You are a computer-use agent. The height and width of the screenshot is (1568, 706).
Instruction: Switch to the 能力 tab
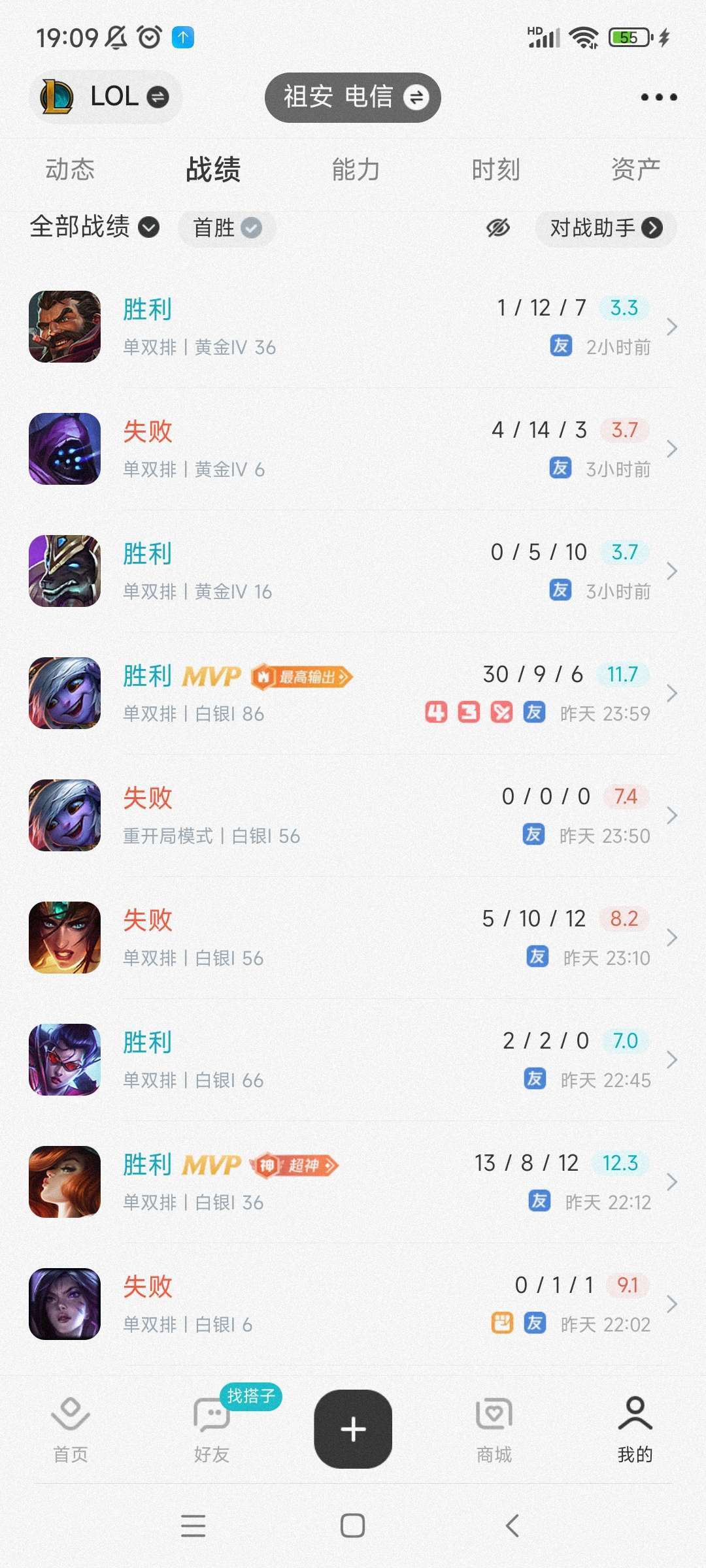pos(355,169)
